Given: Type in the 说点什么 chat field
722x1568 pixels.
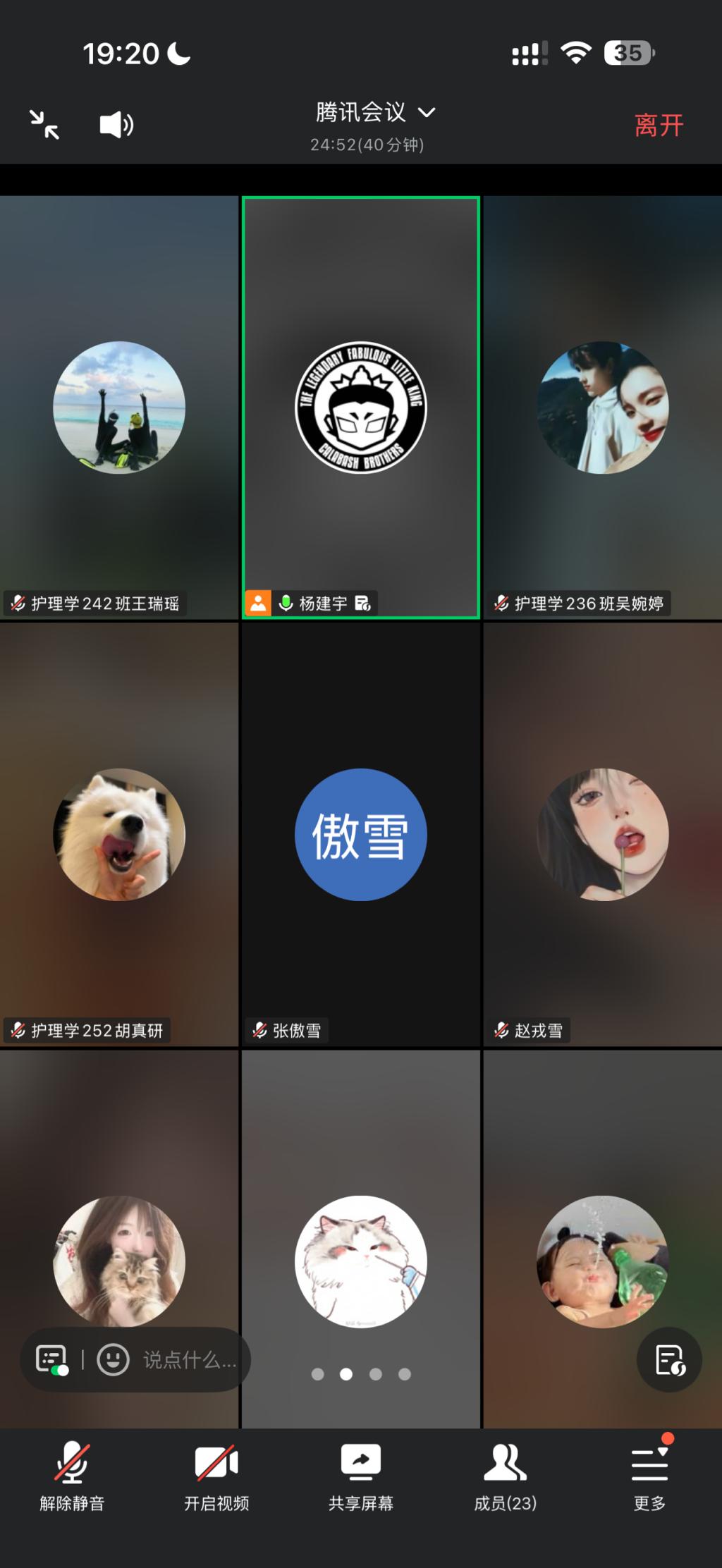Looking at the screenshot, I should pos(189,1359).
